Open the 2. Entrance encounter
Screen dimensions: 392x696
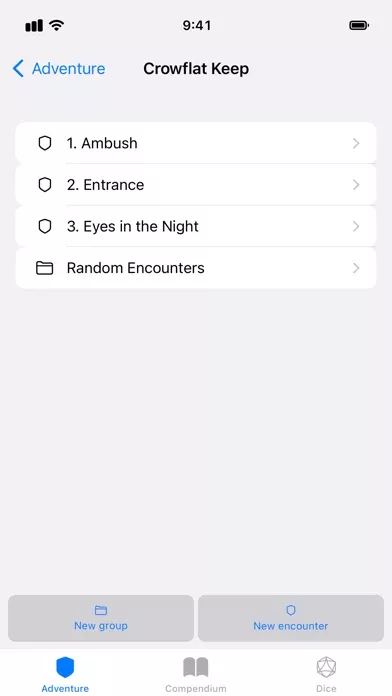coord(196,185)
